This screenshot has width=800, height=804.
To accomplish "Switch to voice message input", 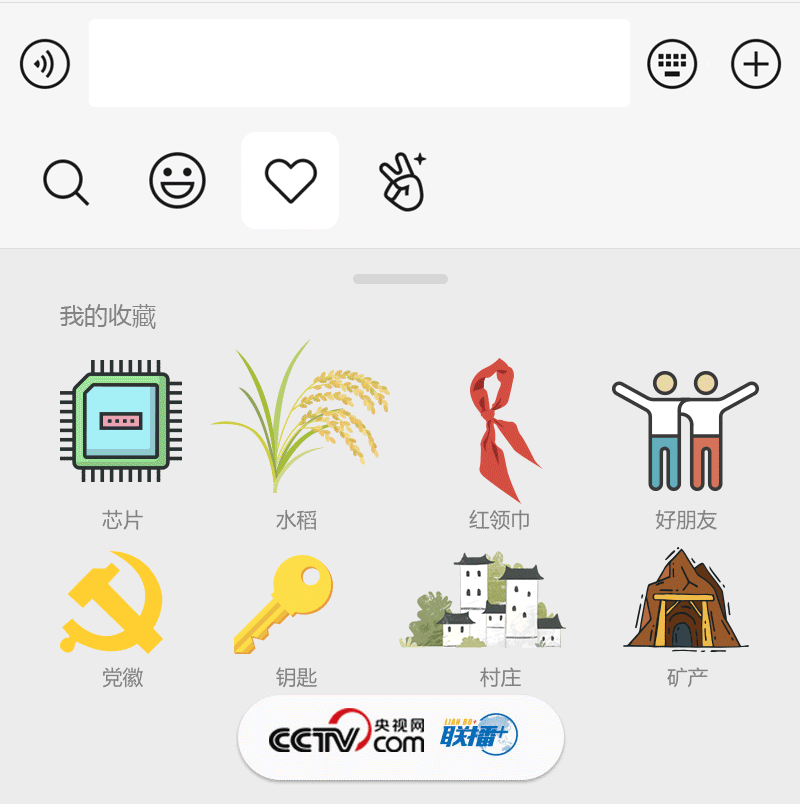I will click(x=45, y=64).
